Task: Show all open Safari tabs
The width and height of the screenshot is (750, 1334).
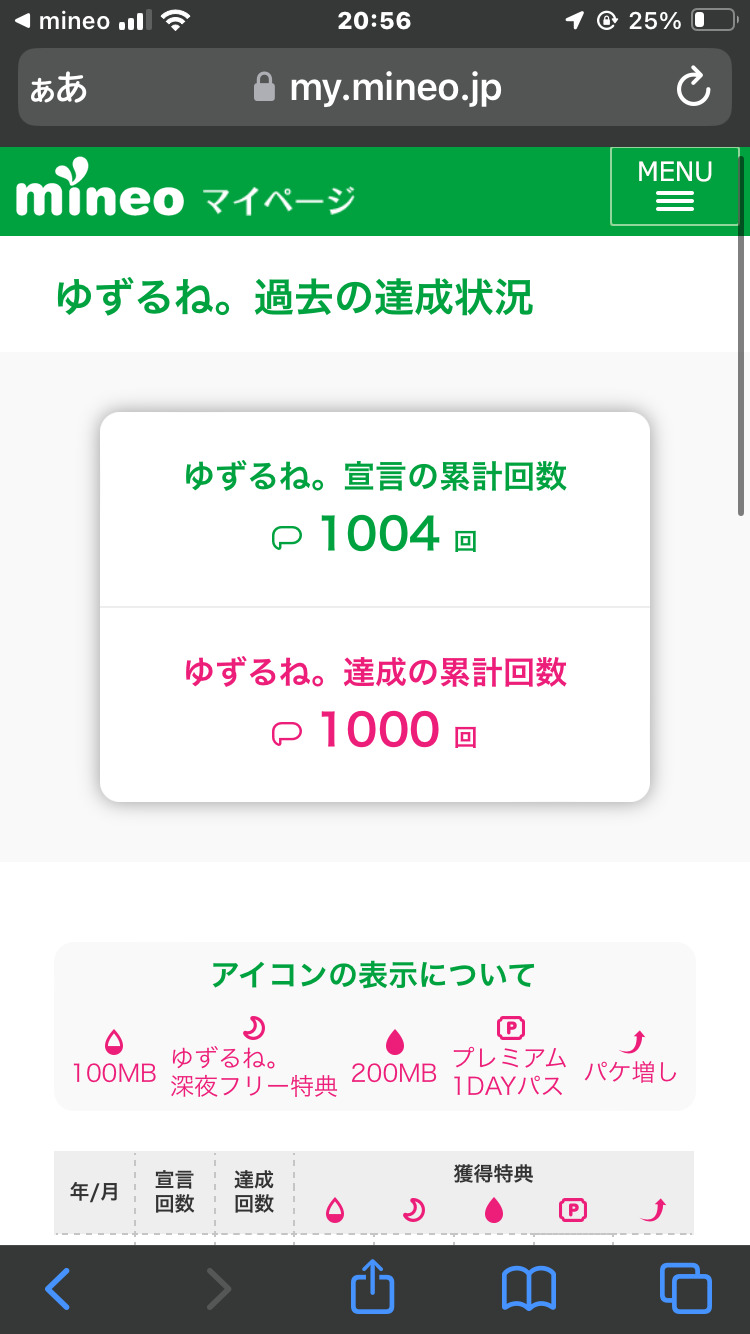Action: pos(685,1290)
